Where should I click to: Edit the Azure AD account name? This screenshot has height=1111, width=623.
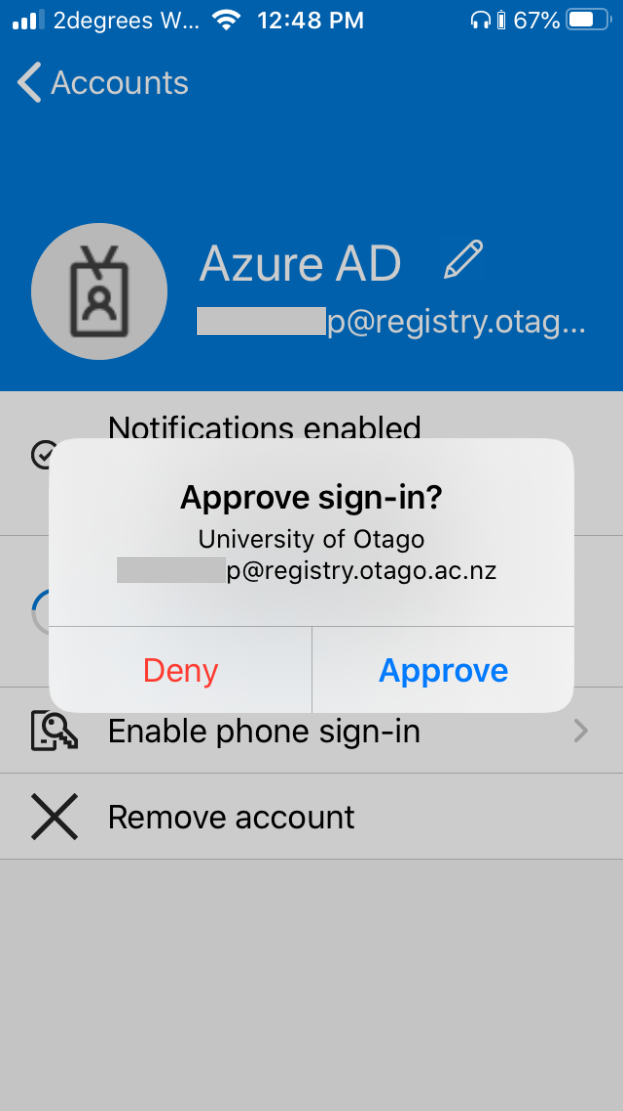coord(462,261)
